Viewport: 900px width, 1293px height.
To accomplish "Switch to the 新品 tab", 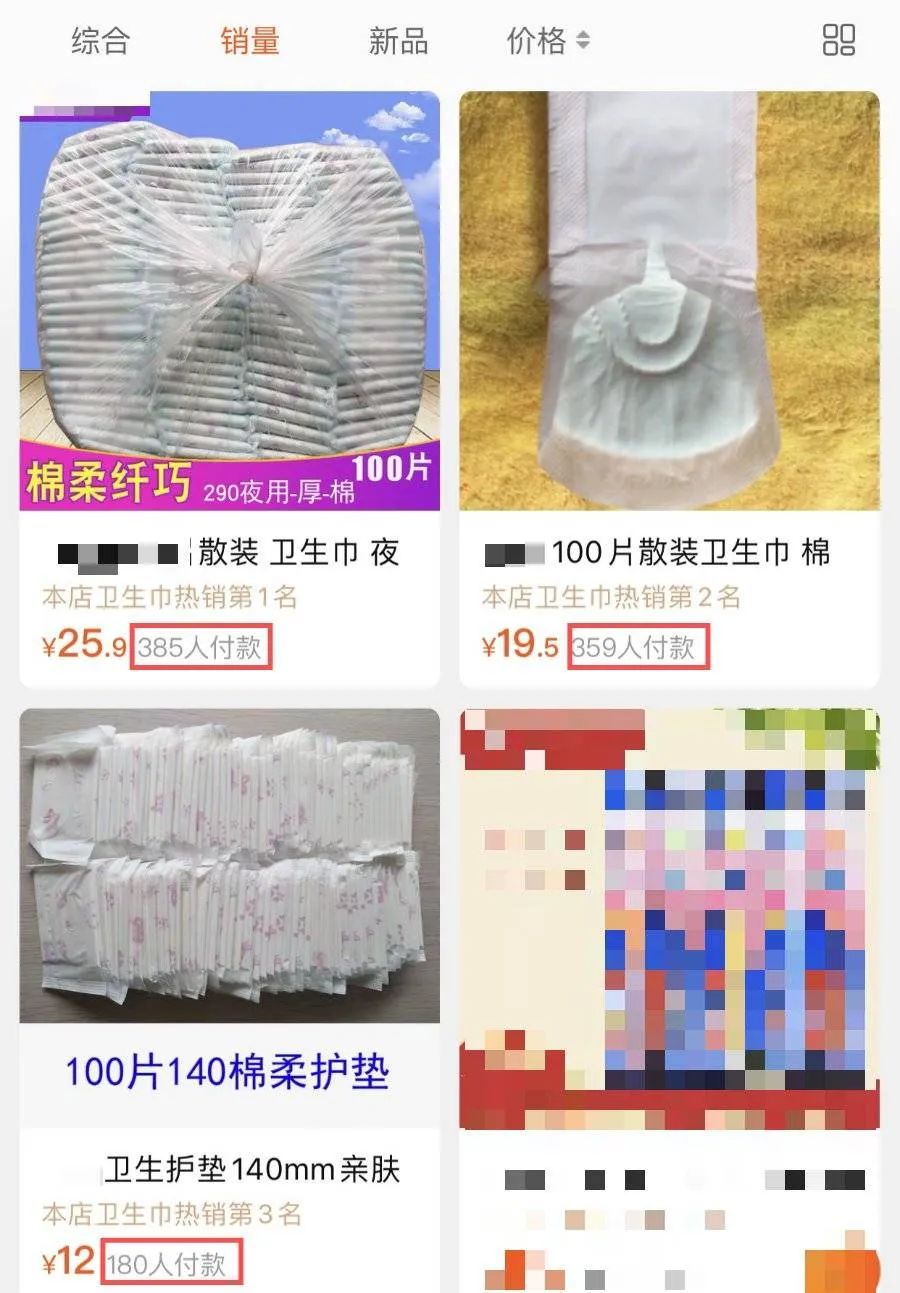I will tap(398, 42).
